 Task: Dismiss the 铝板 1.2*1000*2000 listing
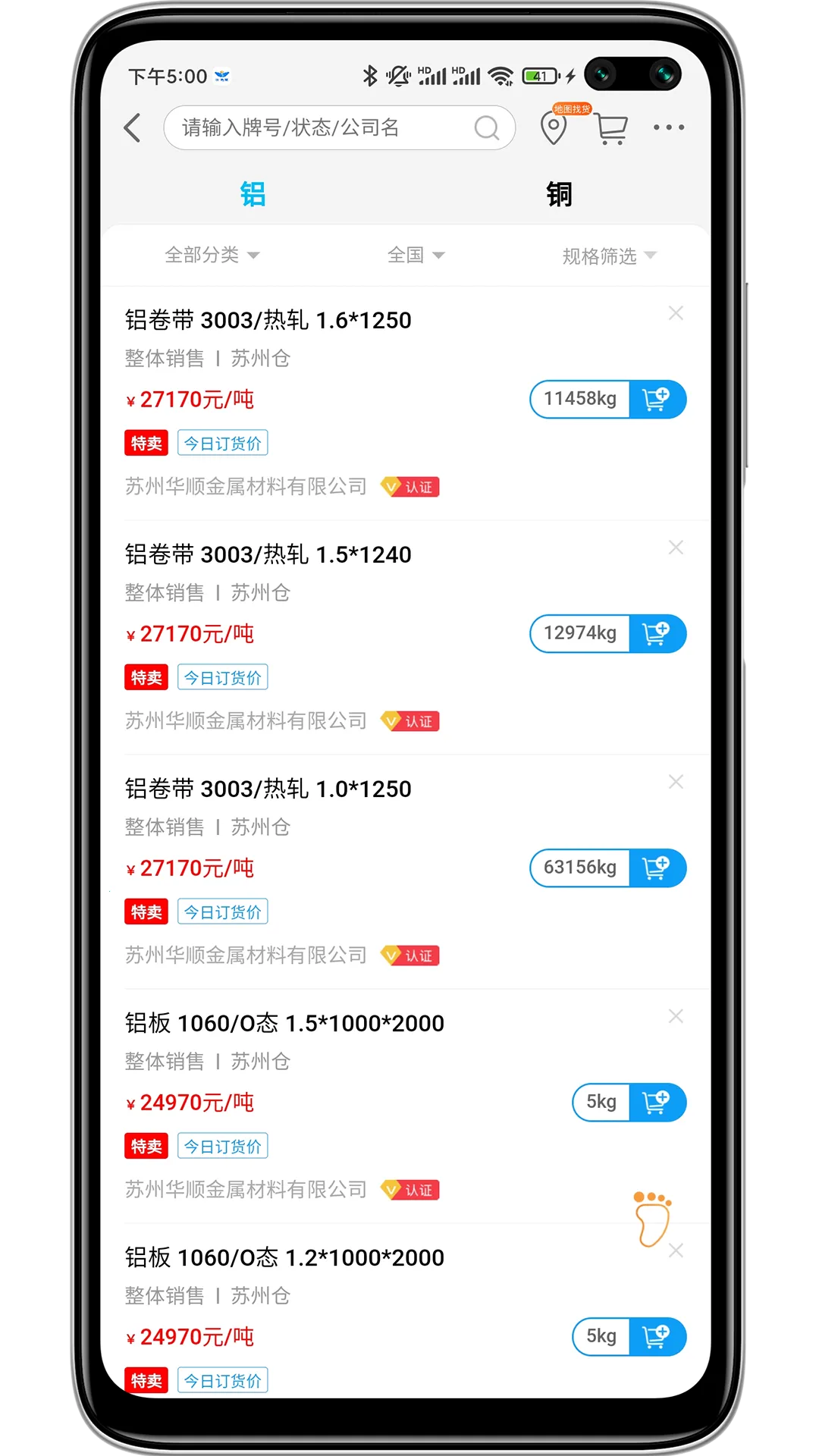click(x=676, y=1250)
